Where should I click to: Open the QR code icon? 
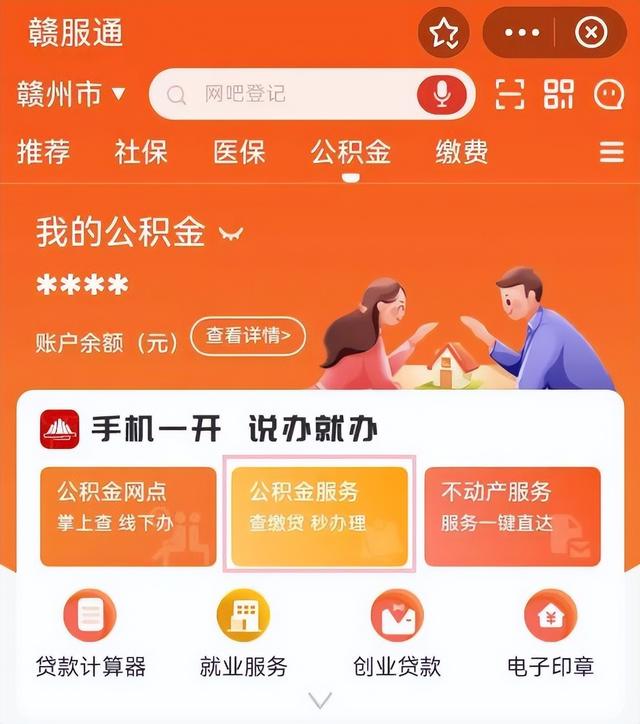(x=559, y=95)
